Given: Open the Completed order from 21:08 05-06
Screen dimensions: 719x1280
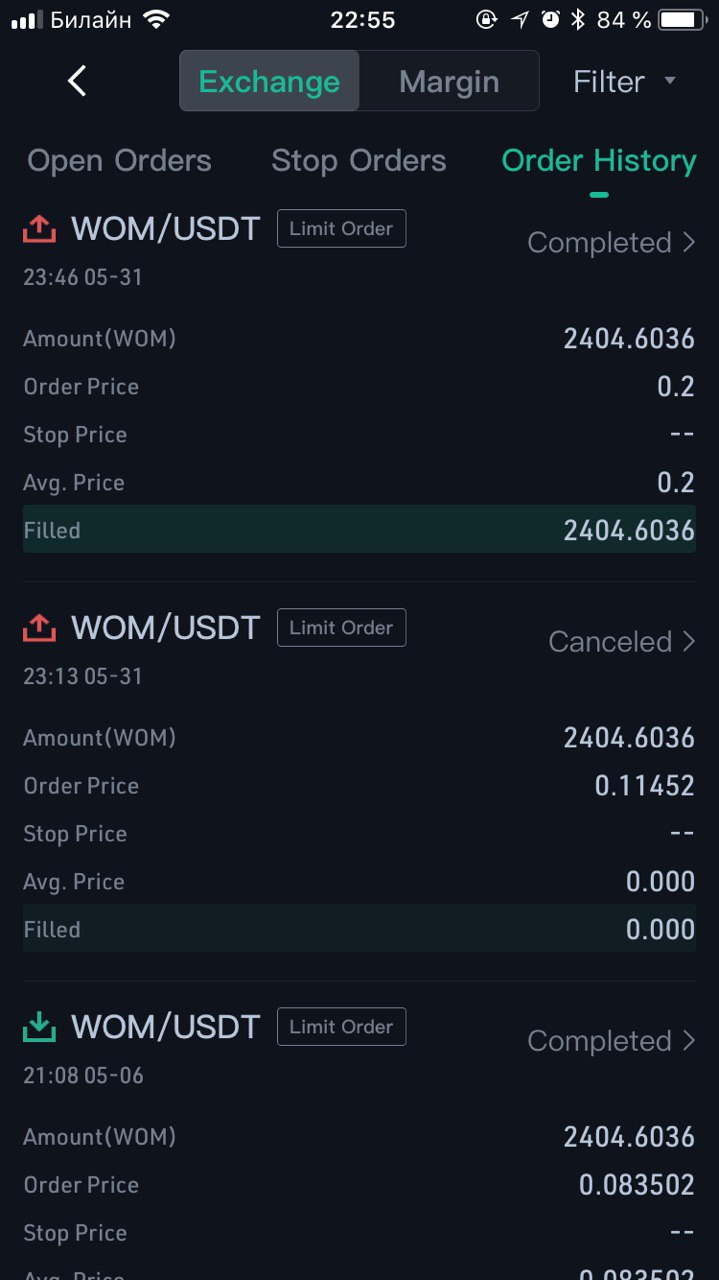Looking at the screenshot, I should click(x=610, y=1041).
